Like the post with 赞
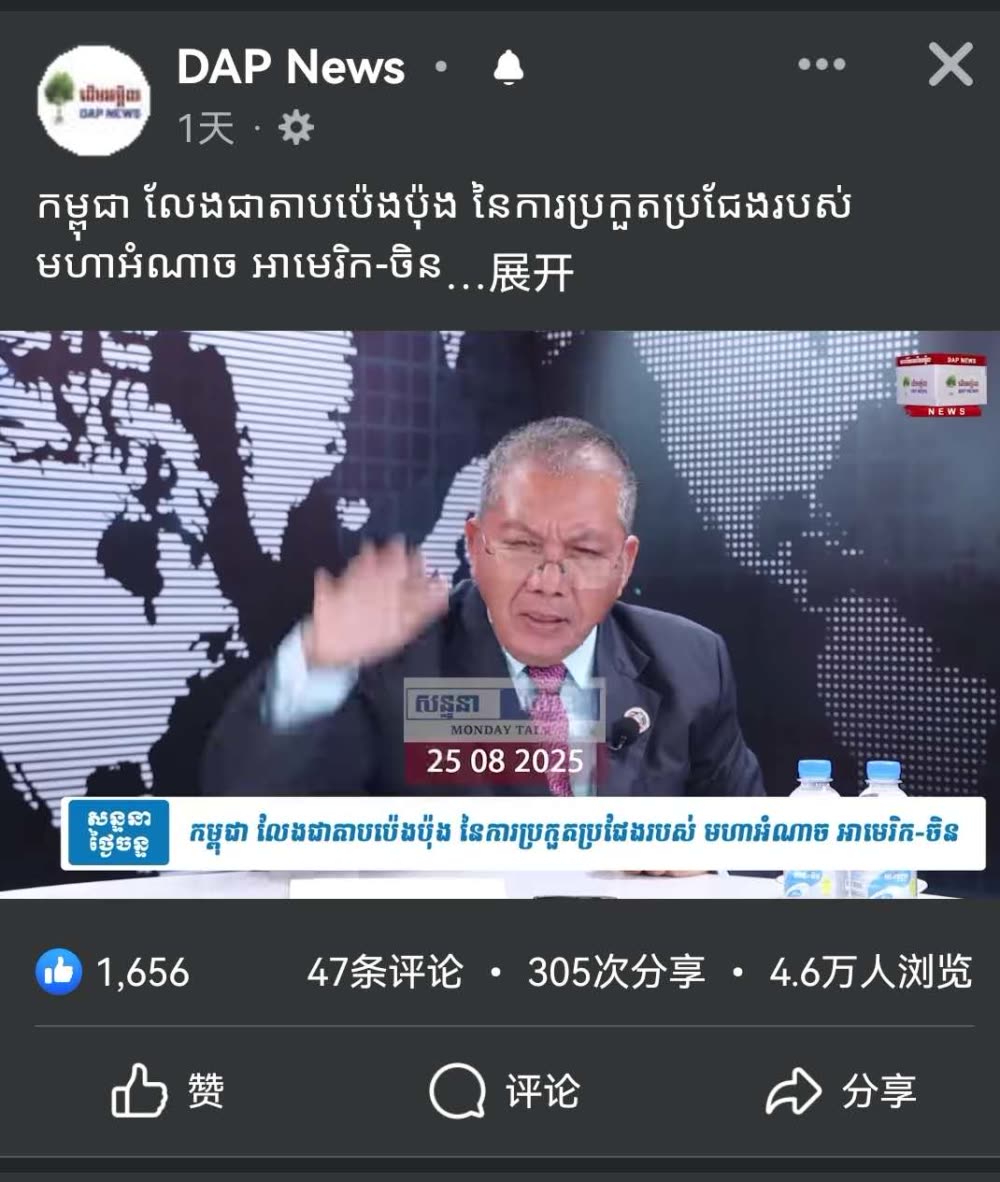Screen dimensions: 1000x1182 [168, 1091]
